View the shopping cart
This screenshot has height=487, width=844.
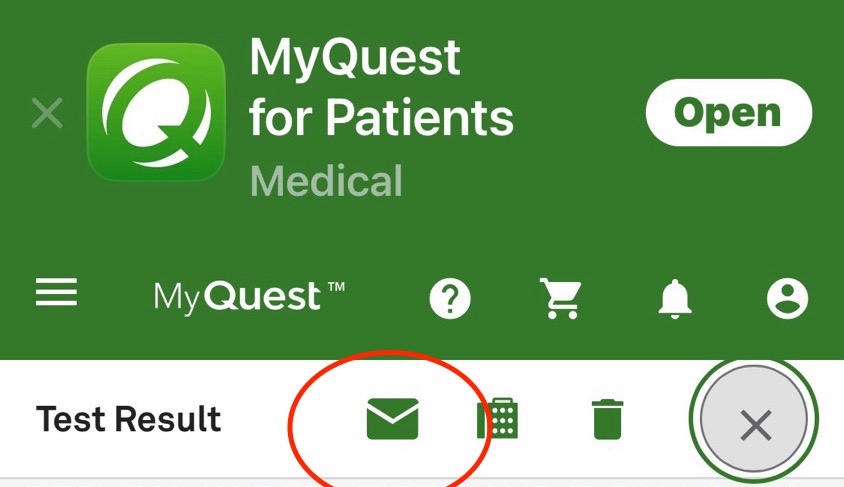[x=563, y=297]
